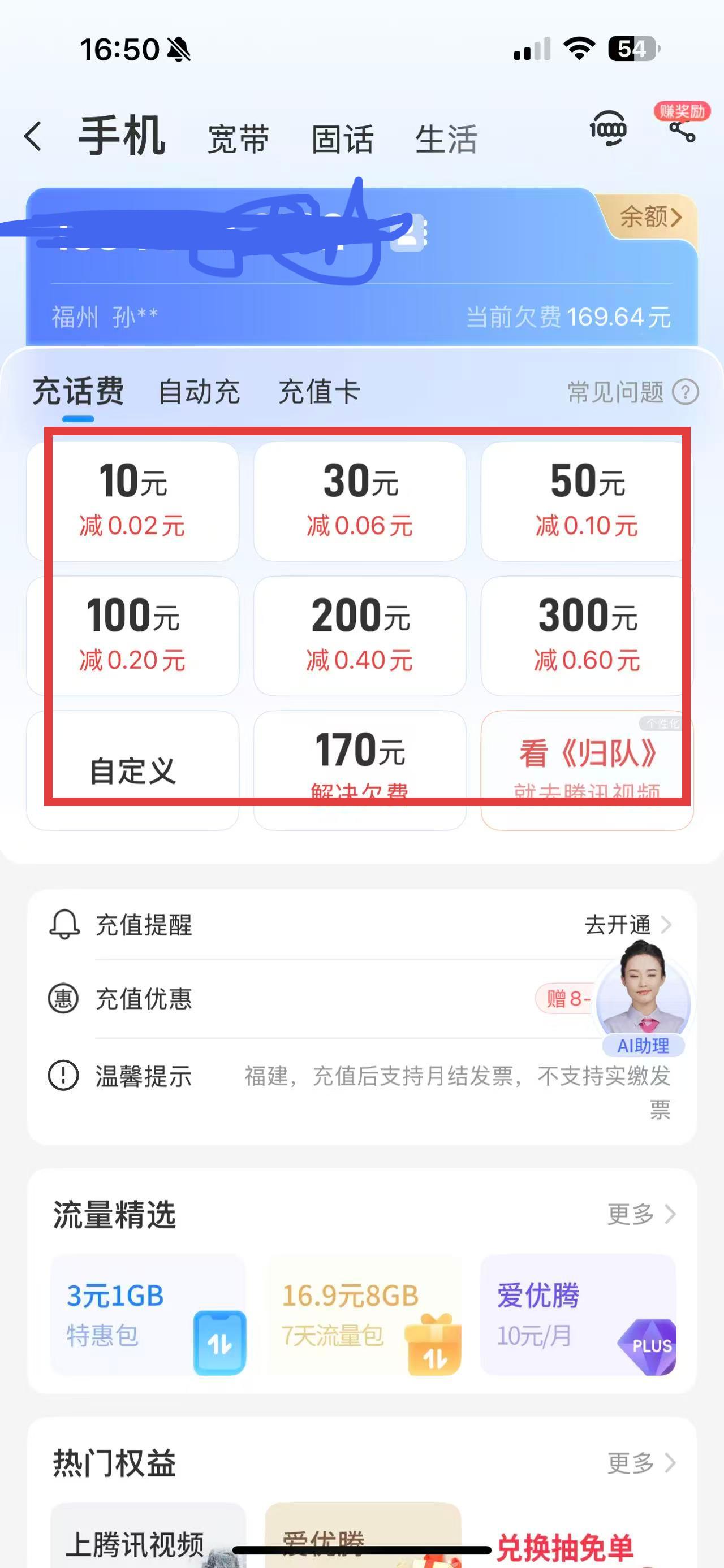
Task: Open the 10000 customer service icon
Action: tap(607, 129)
